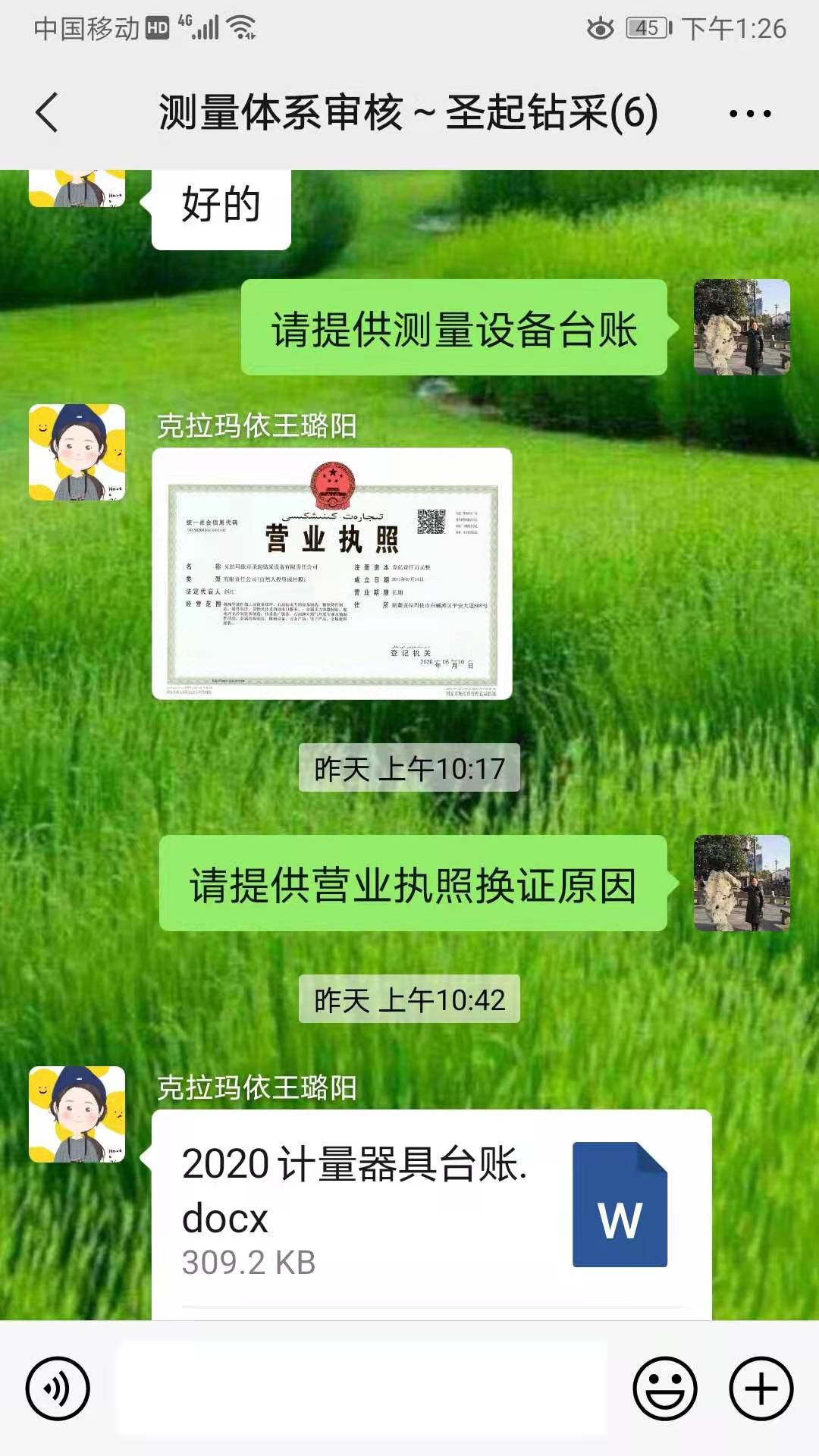Tap own avatar beside 请提供测量设备台账
The width and height of the screenshot is (819, 1456).
point(742,328)
